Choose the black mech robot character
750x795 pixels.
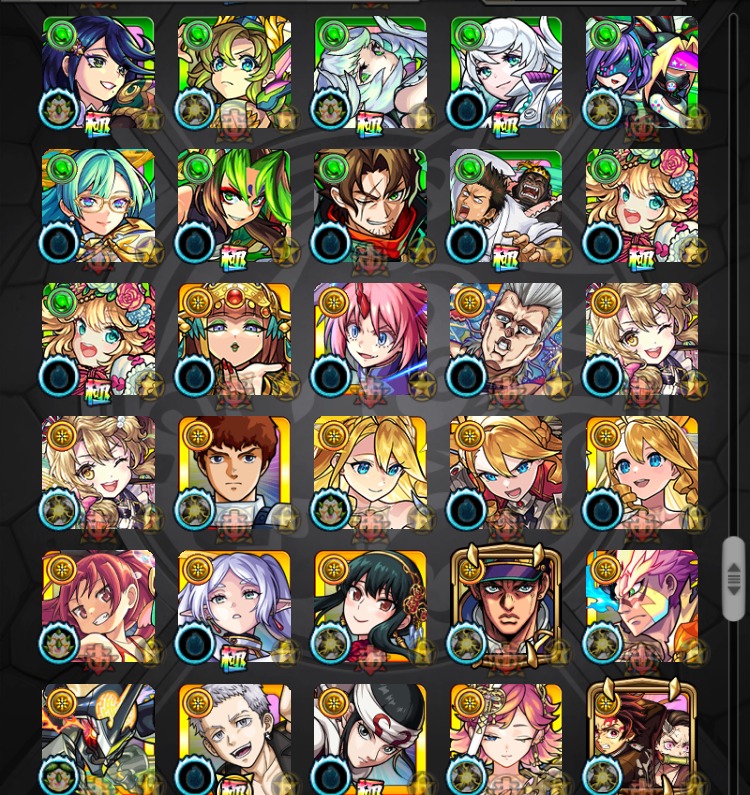tap(98, 738)
